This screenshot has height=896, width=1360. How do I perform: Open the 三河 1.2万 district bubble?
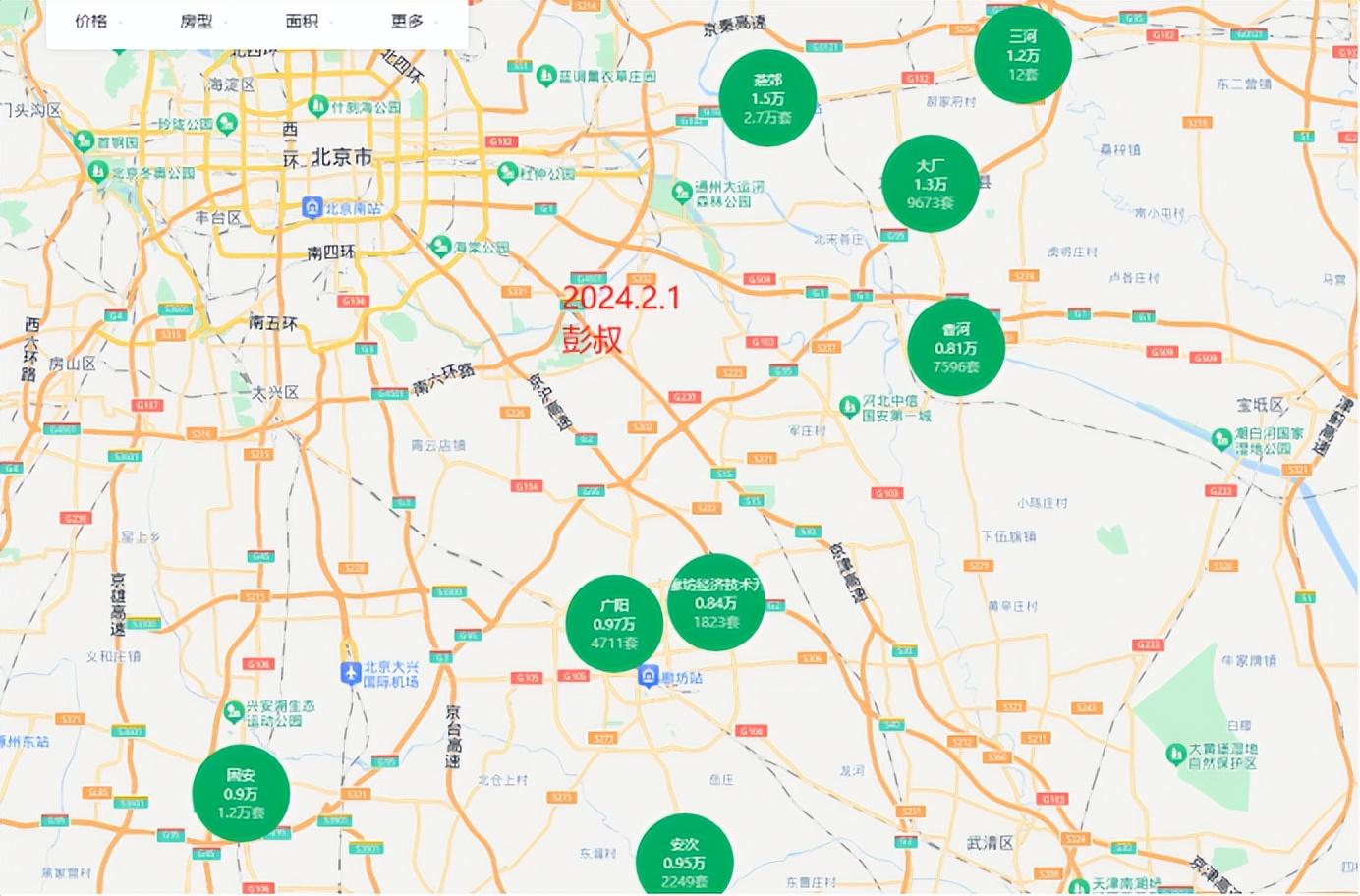pyautogui.click(x=1022, y=55)
